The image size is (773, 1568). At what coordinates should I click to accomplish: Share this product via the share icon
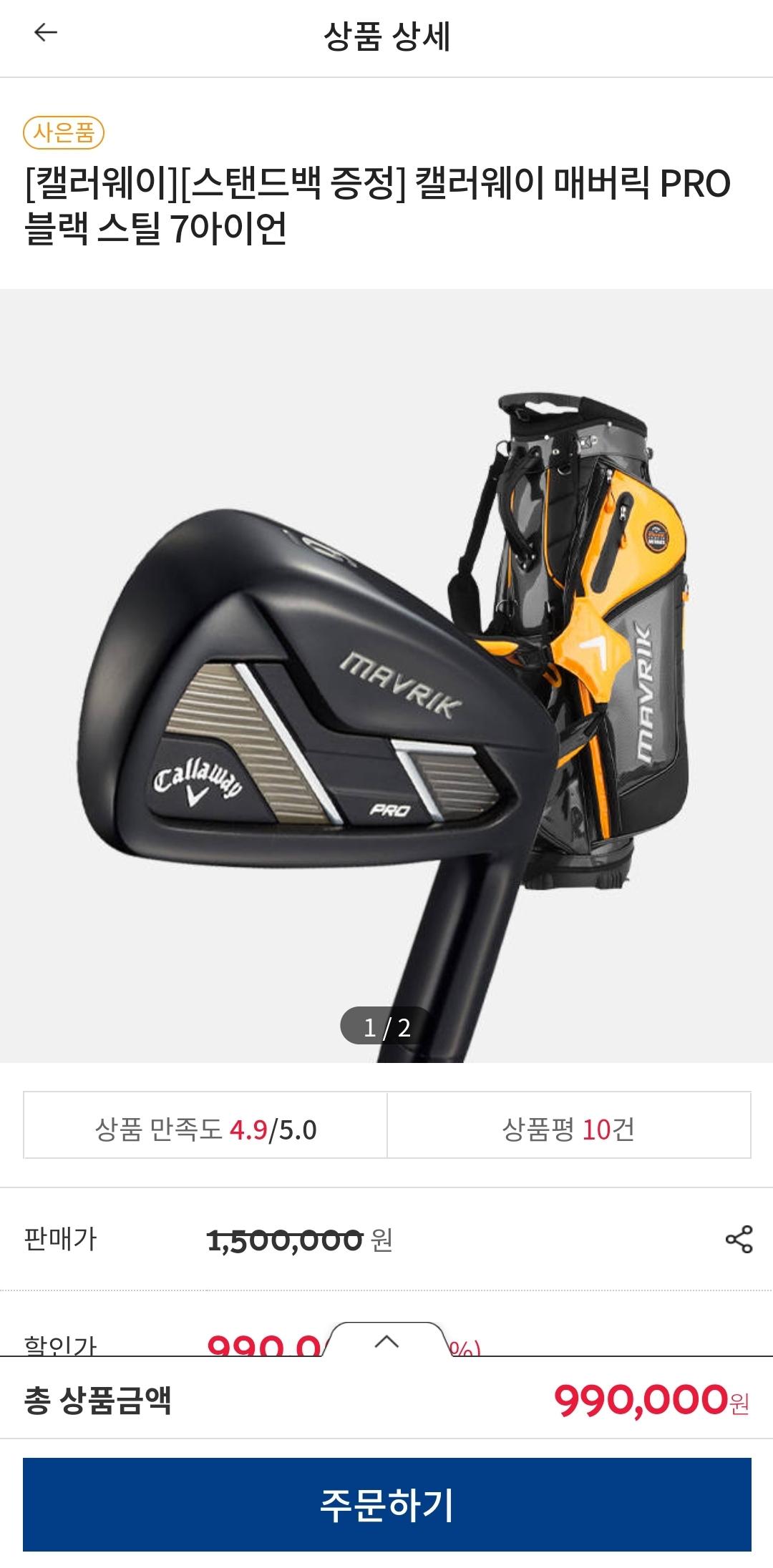739,1239
